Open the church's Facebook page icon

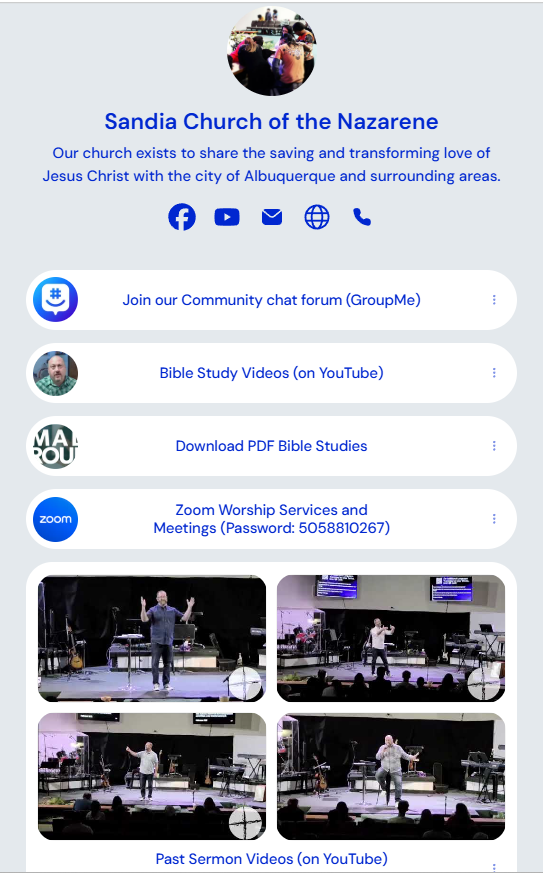tap(182, 217)
